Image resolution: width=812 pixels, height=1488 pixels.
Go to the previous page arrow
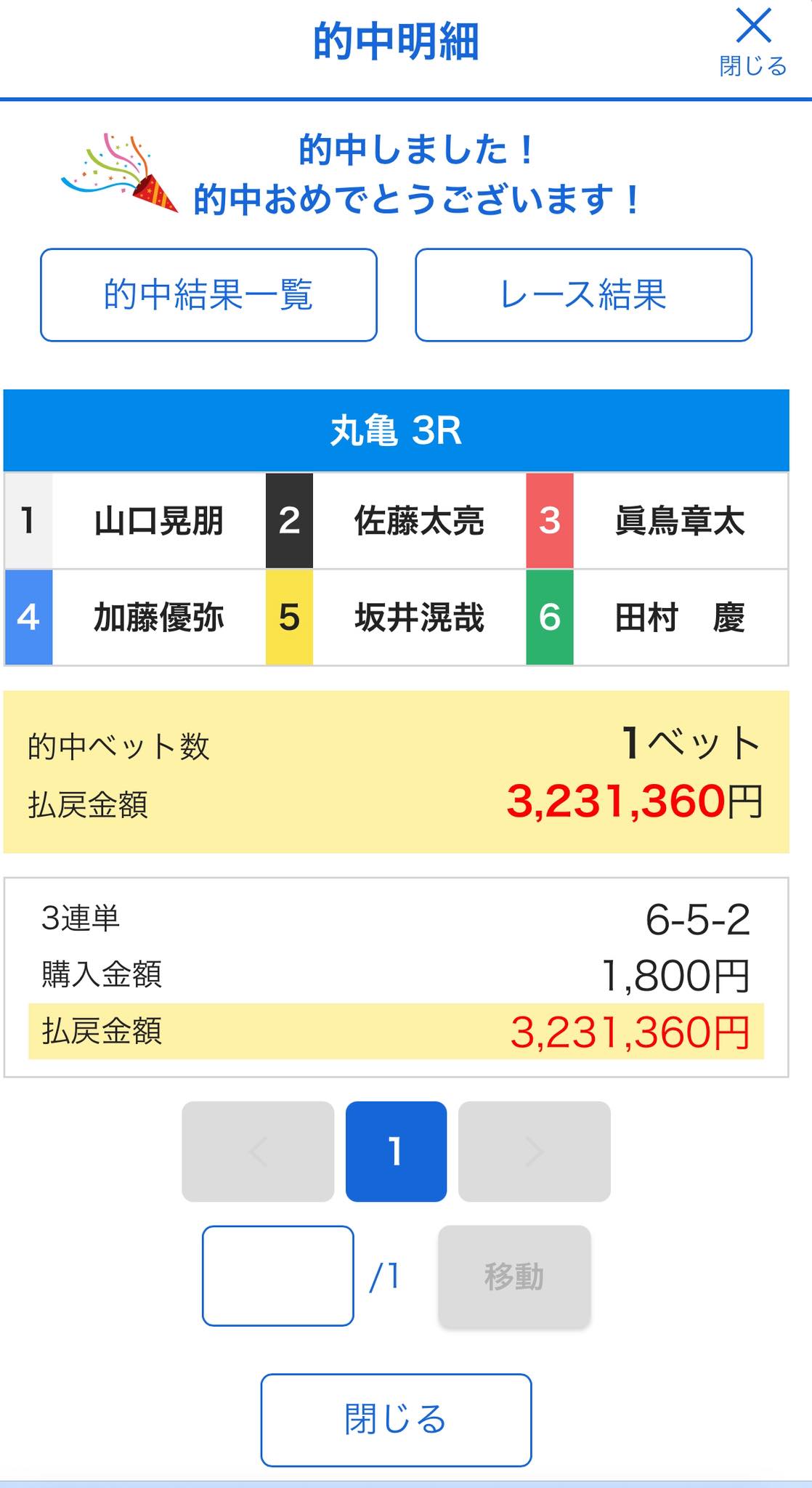[x=258, y=1152]
